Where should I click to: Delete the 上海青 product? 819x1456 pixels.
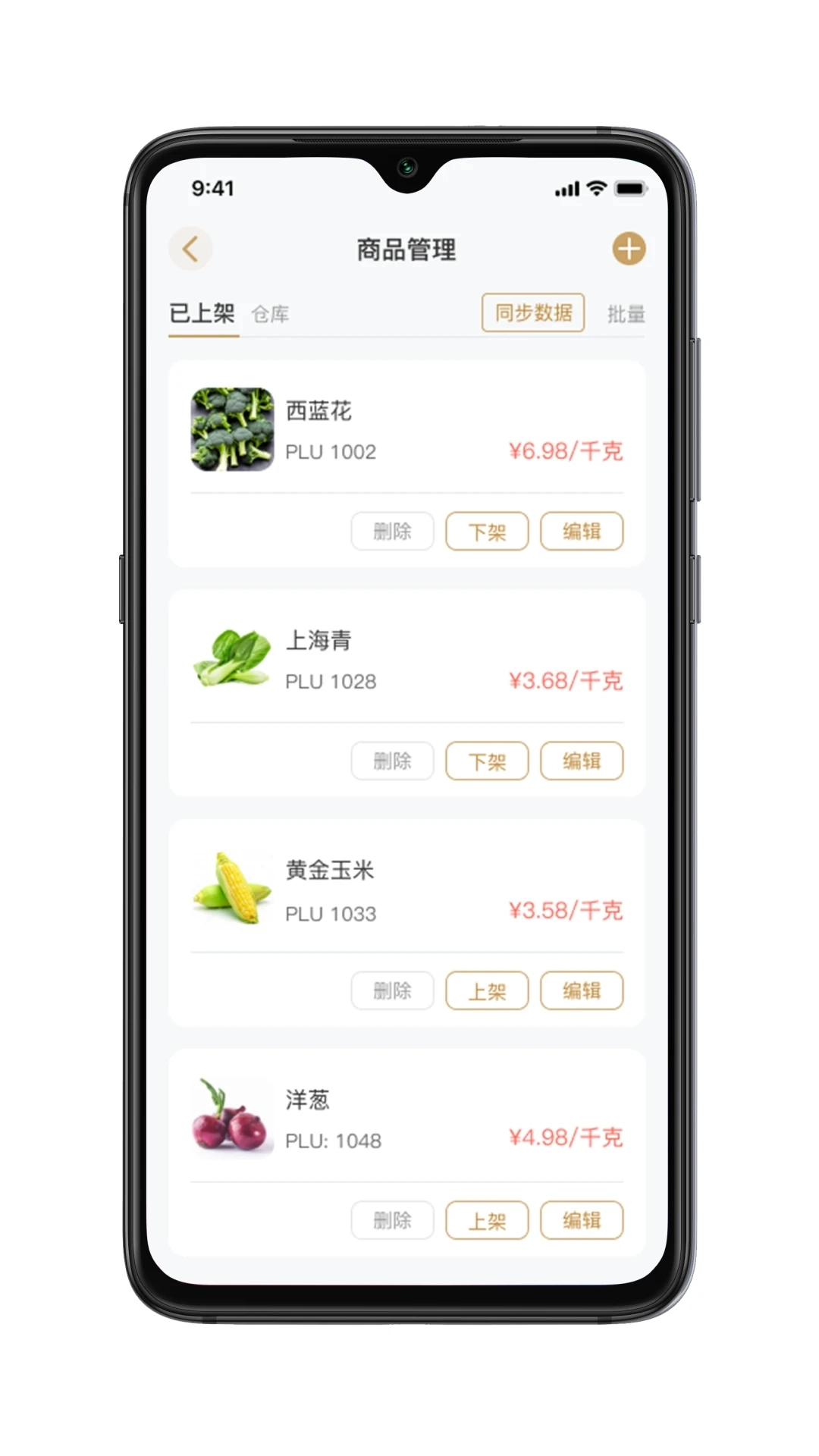(x=392, y=761)
